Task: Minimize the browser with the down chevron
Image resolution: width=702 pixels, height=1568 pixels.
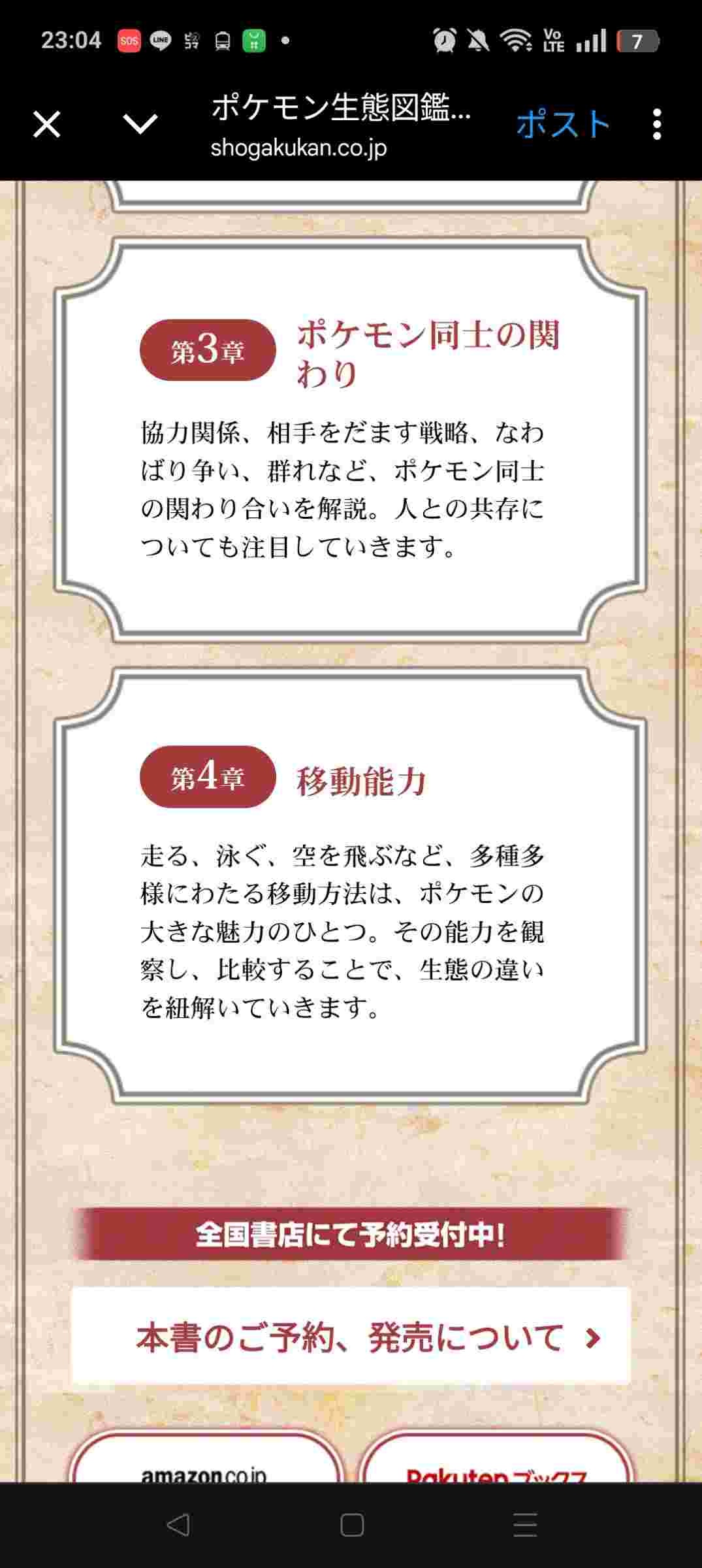Action: [140, 124]
